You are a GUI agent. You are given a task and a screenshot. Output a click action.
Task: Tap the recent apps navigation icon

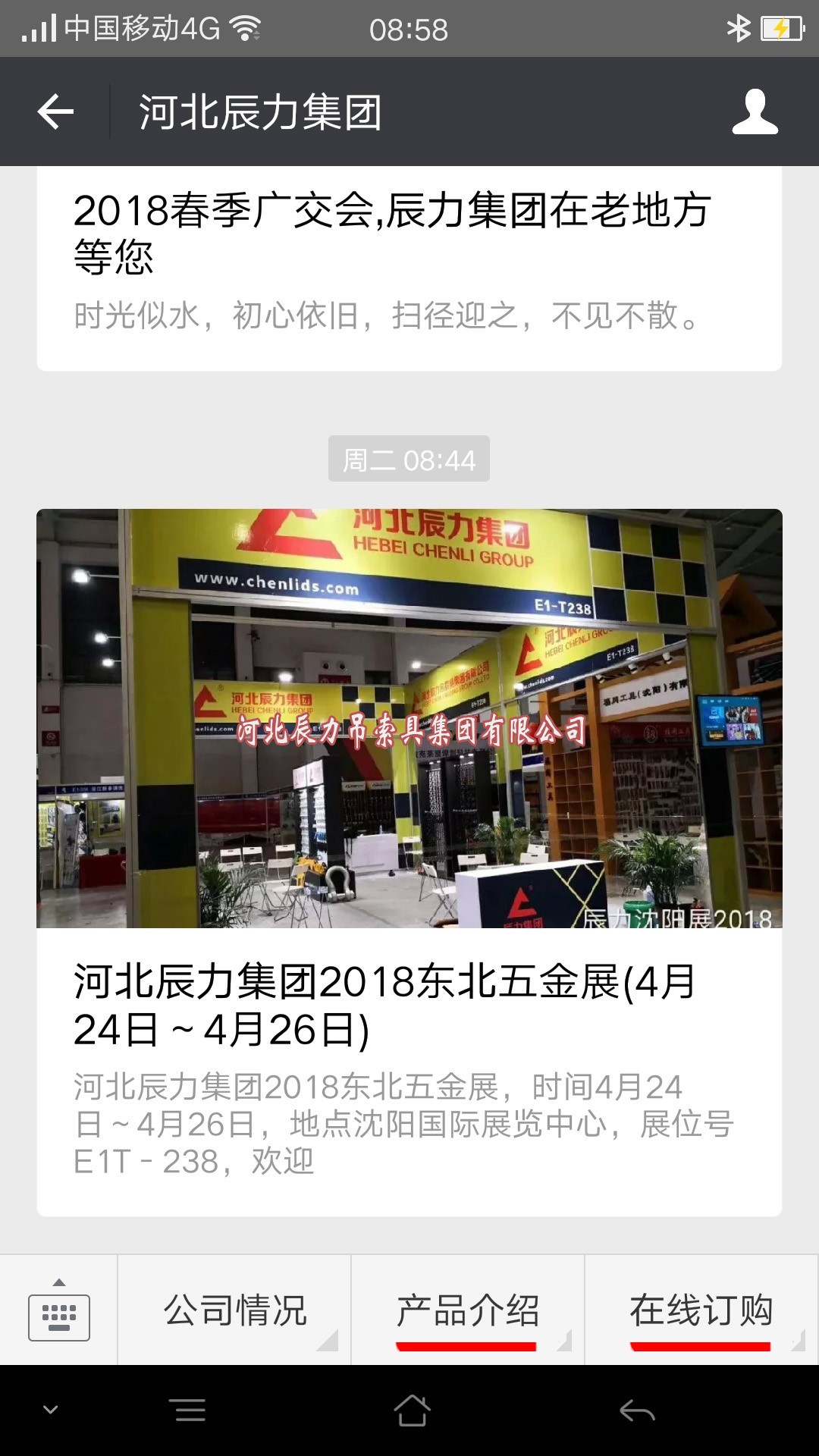[187, 1408]
